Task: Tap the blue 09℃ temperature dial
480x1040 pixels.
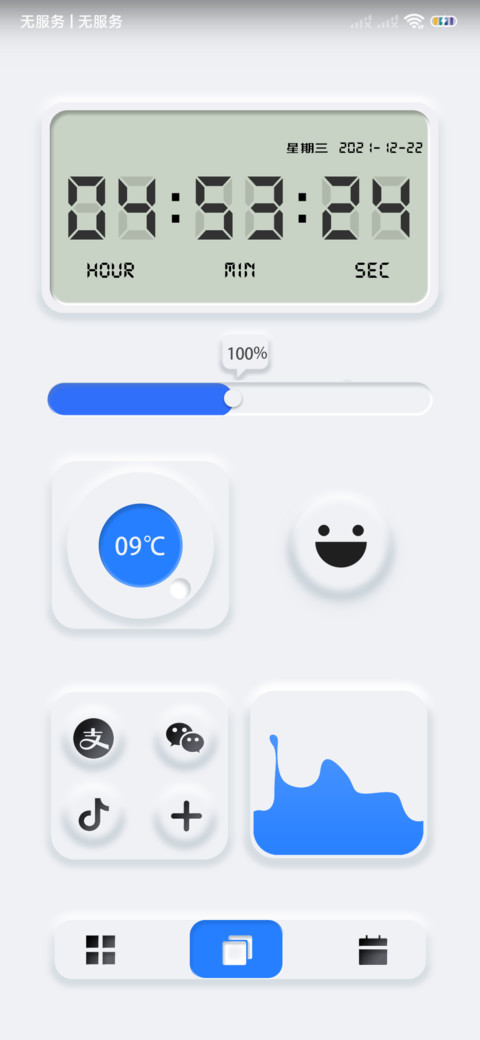Action: pyautogui.click(x=141, y=545)
